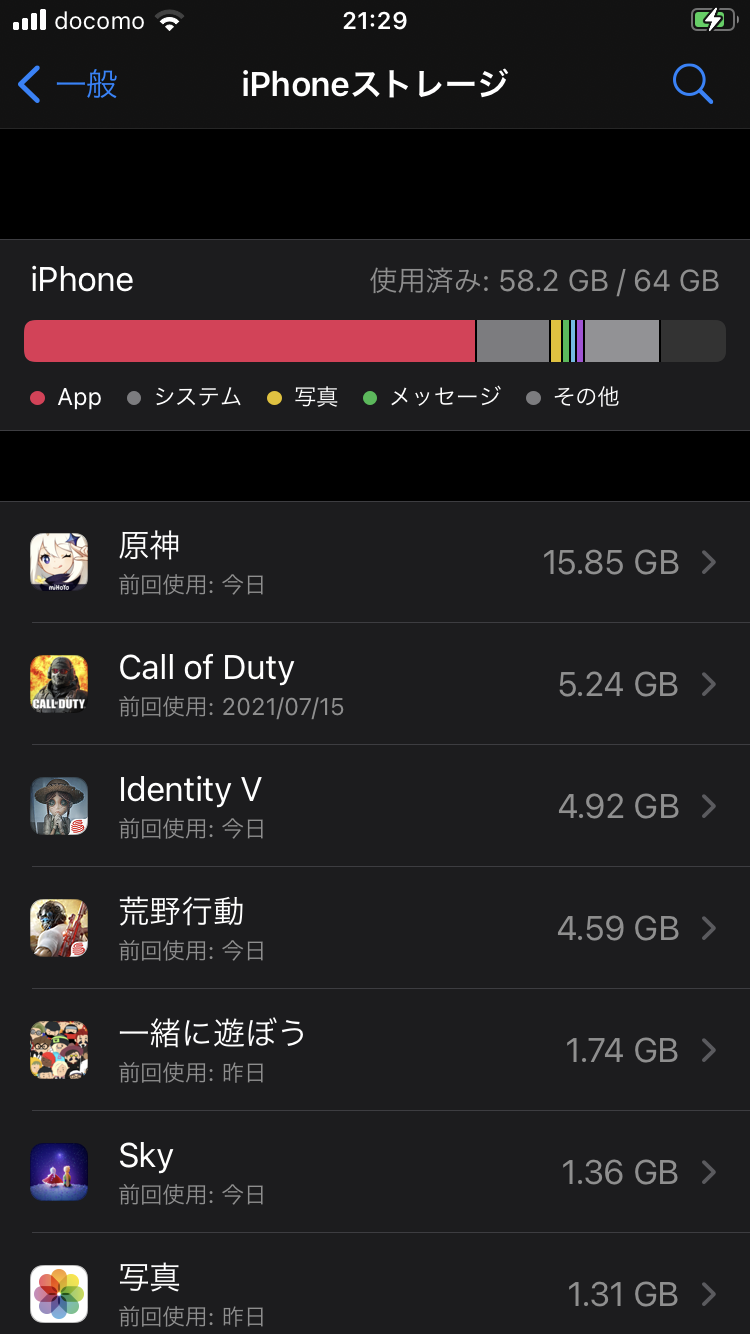Open the storage search magnifier
The width and height of the screenshot is (750, 1334).
click(x=692, y=84)
